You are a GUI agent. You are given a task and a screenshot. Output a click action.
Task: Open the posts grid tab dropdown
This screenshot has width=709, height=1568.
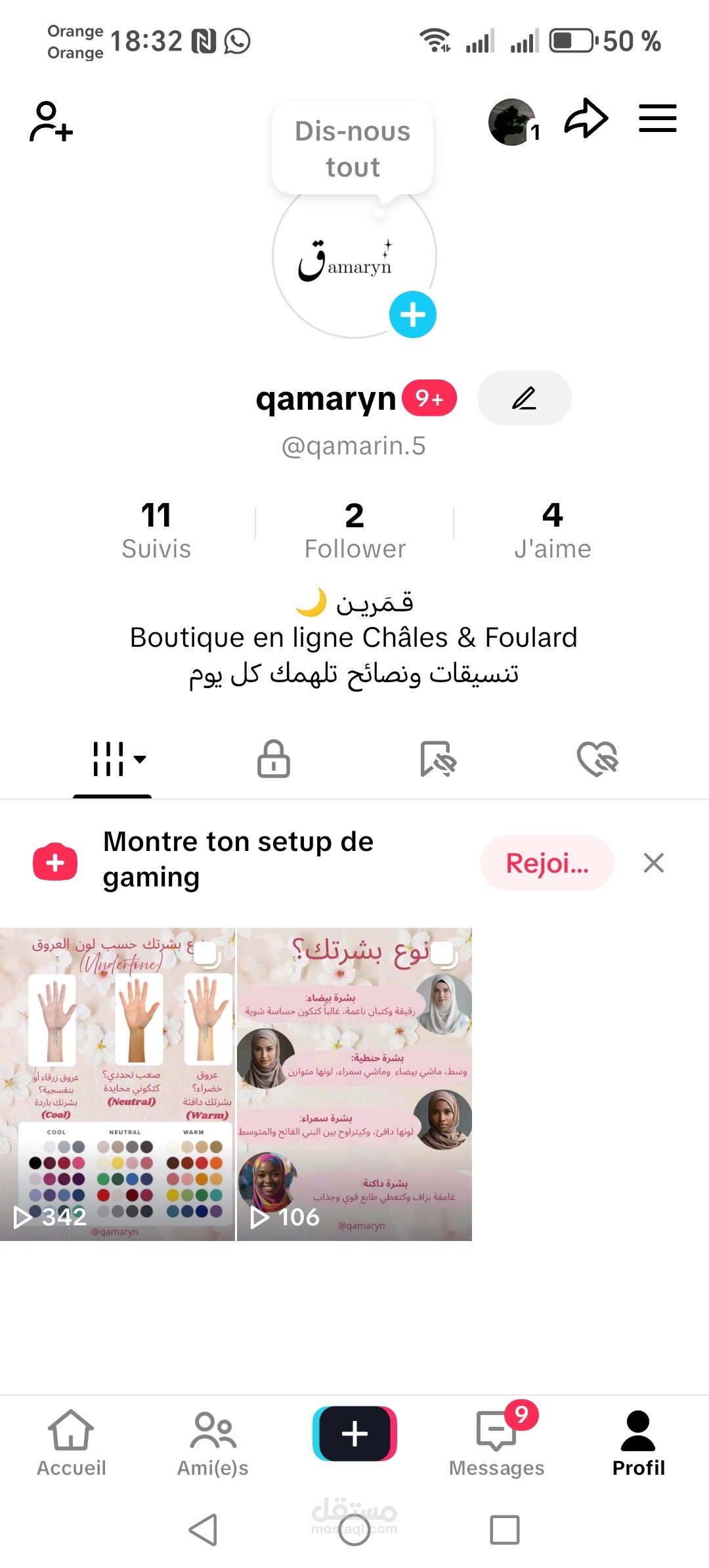point(118,759)
